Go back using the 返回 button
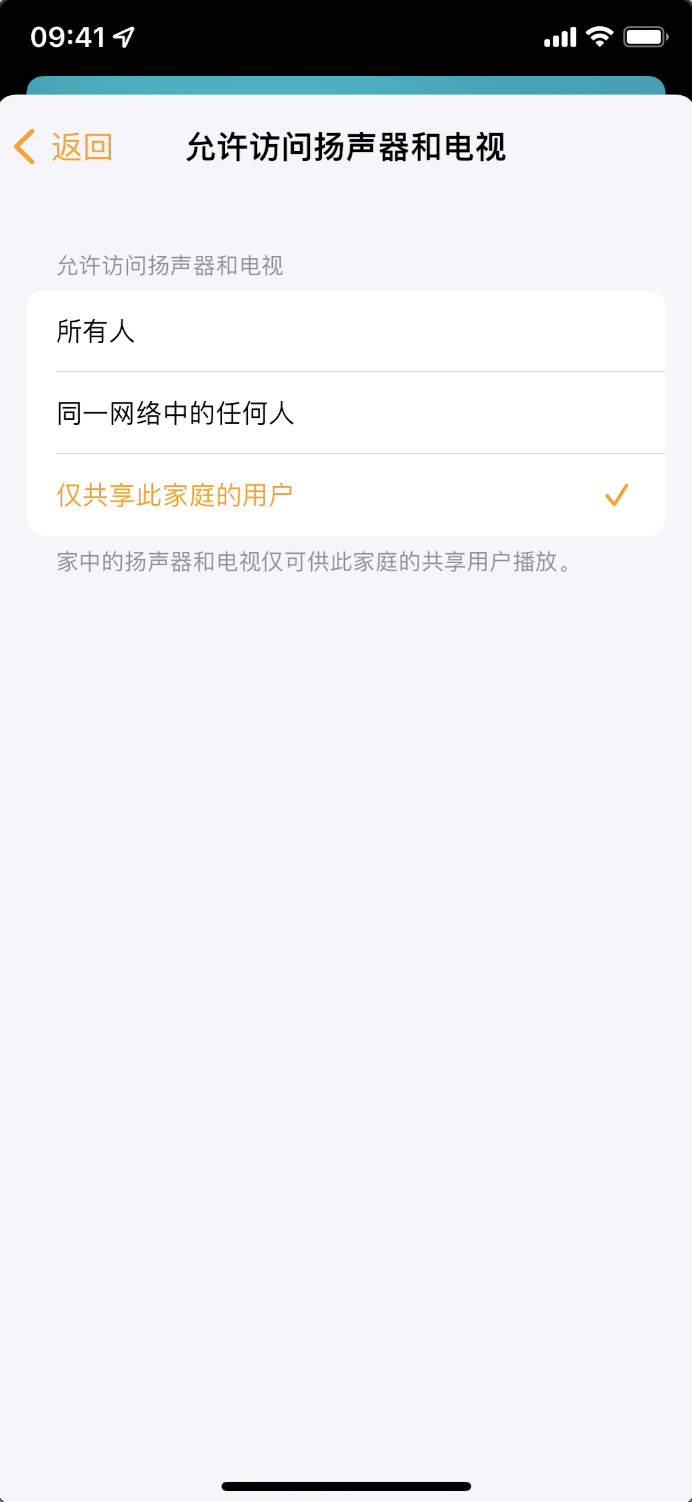The image size is (692, 1502). pos(64,147)
